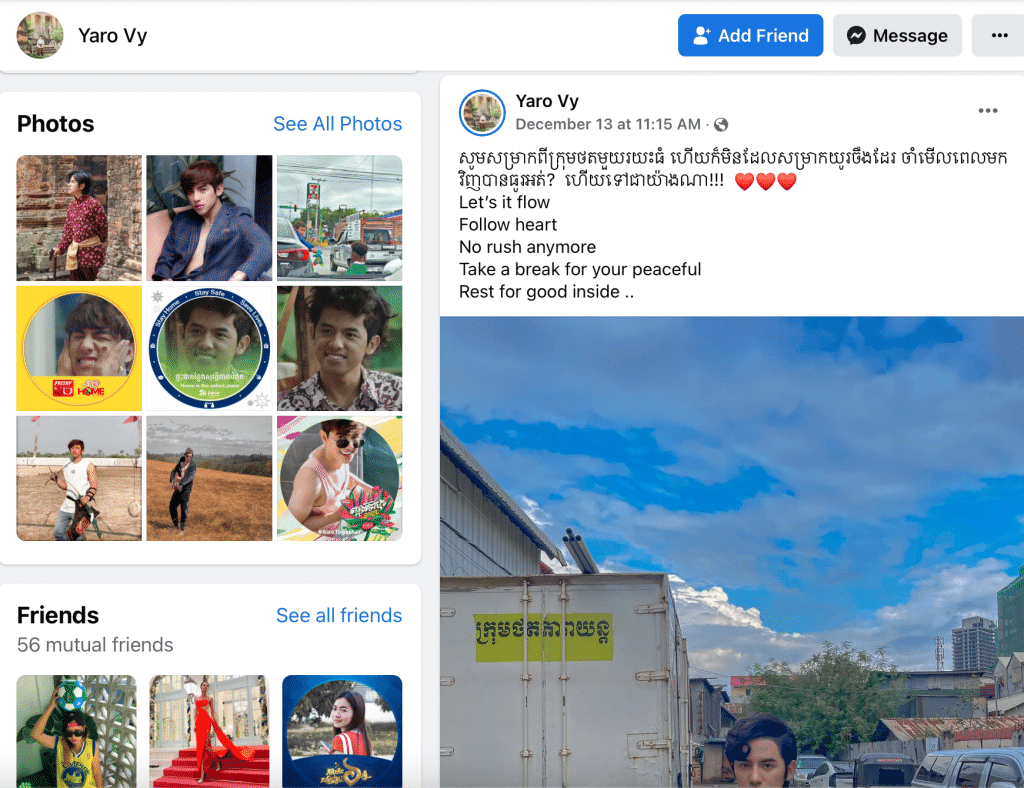The height and width of the screenshot is (788, 1024).
Task: View the photo of man in blue jacket
Action: click(209, 217)
